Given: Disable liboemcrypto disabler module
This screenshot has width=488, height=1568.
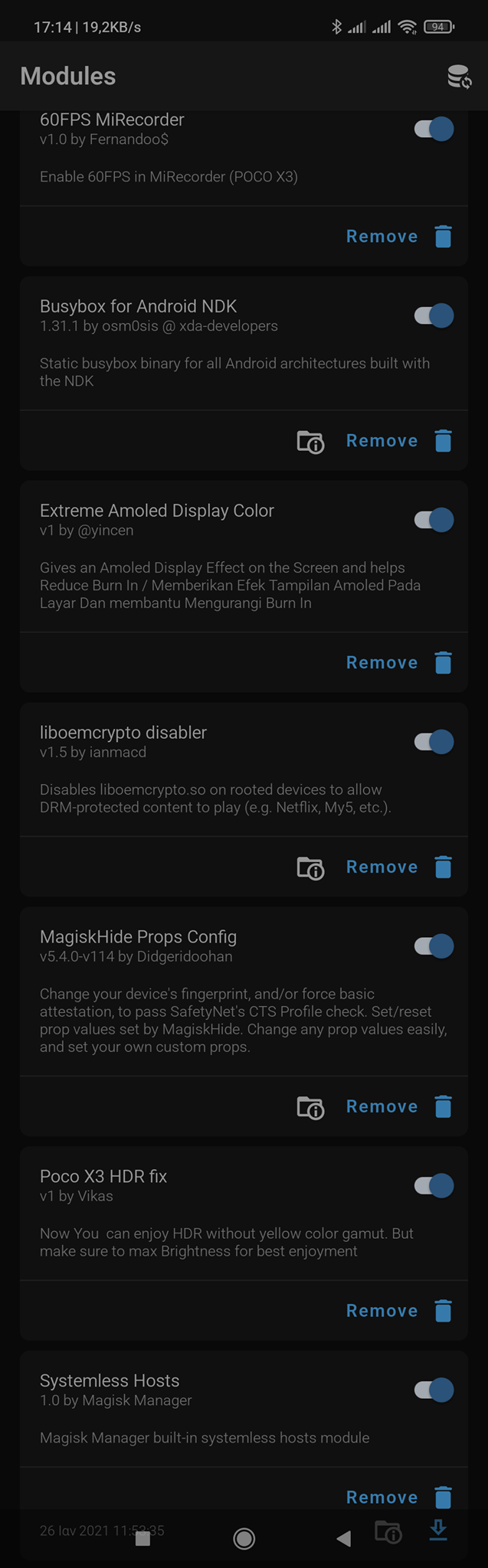Looking at the screenshot, I should pyautogui.click(x=434, y=742).
